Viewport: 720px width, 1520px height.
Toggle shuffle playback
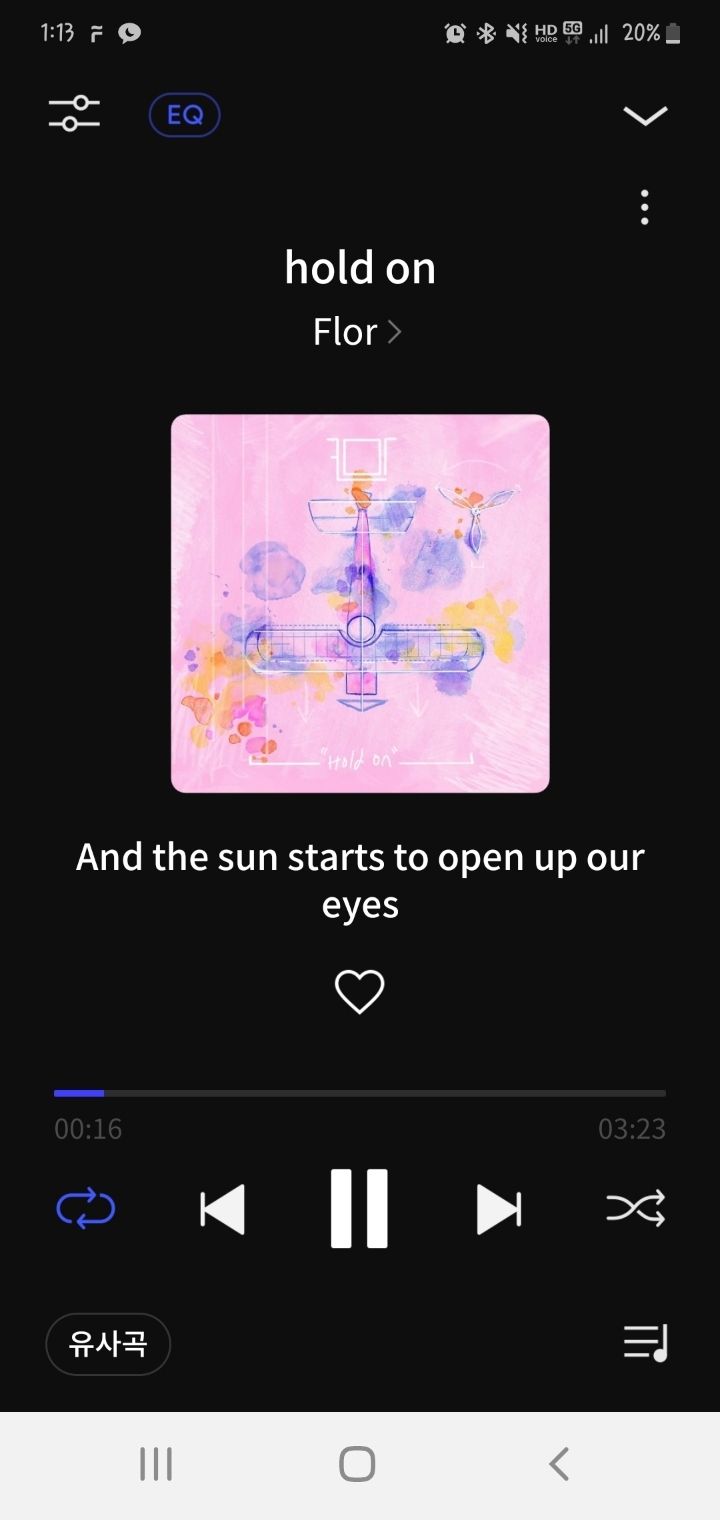tap(635, 1209)
